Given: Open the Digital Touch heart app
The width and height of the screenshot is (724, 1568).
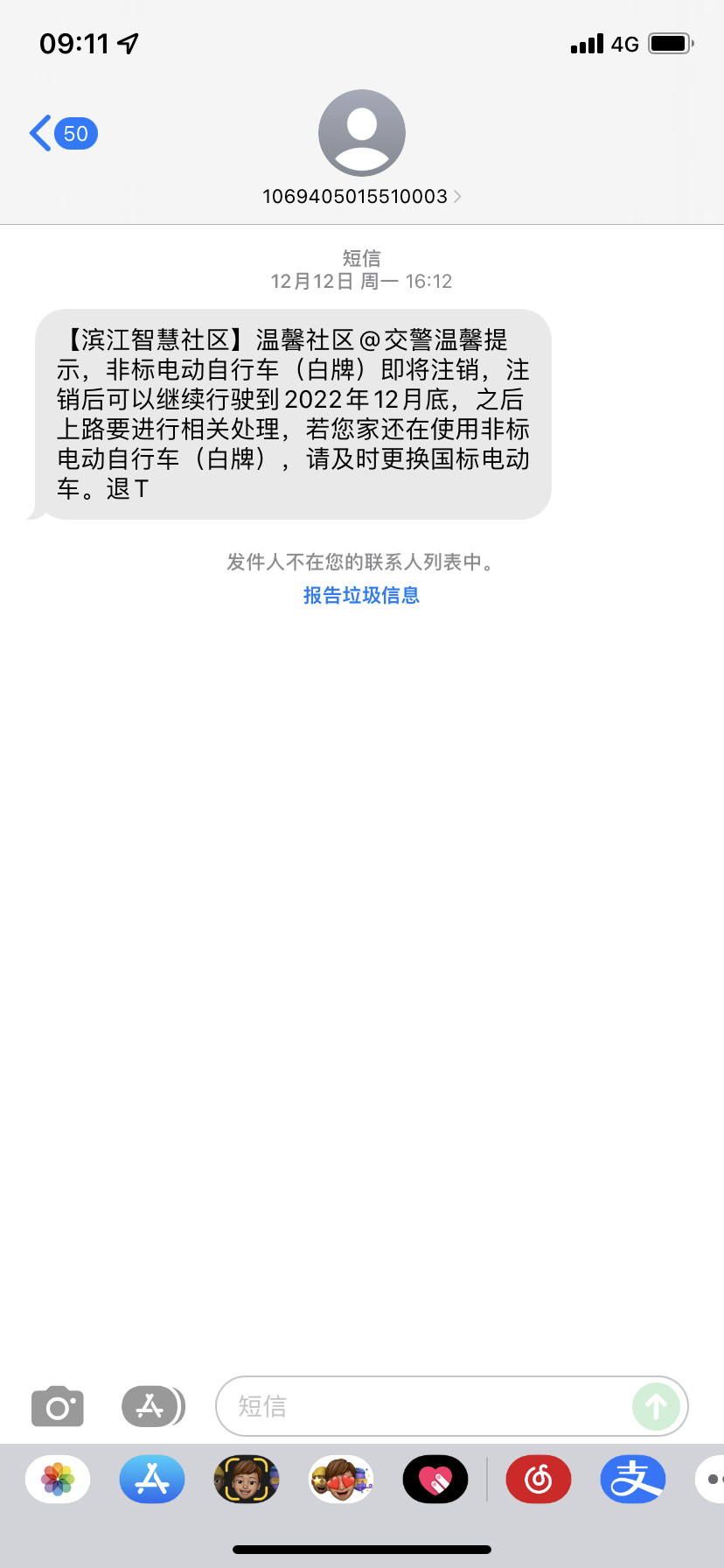Looking at the screenshot, I should click(435, 1480).
